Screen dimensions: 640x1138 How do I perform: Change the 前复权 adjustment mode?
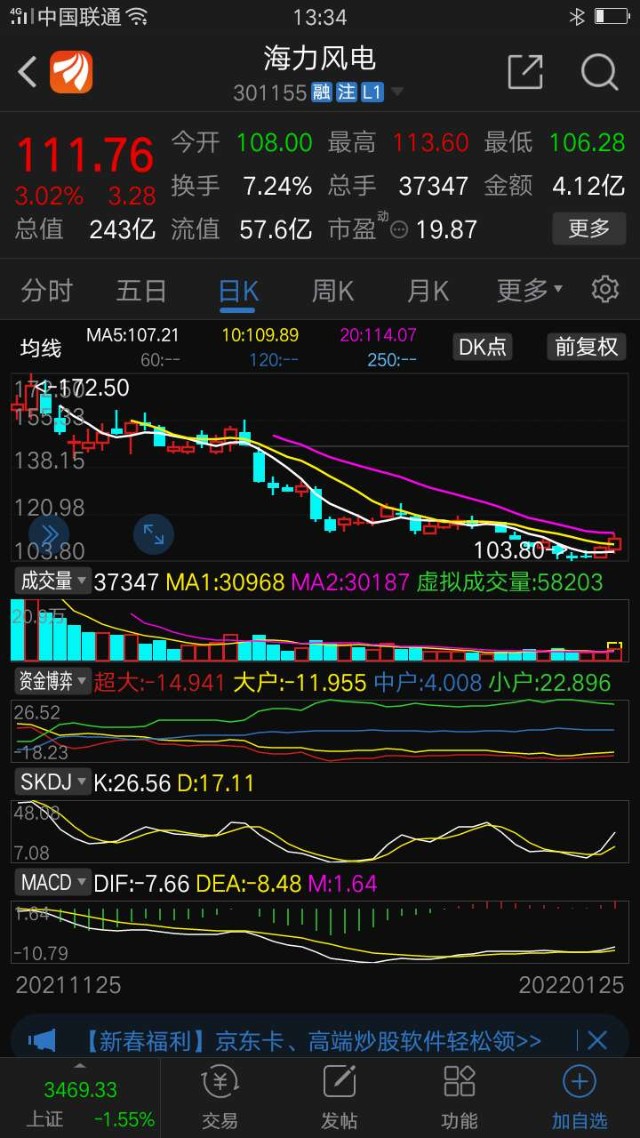pyautogui.click(x=587, y=347)
